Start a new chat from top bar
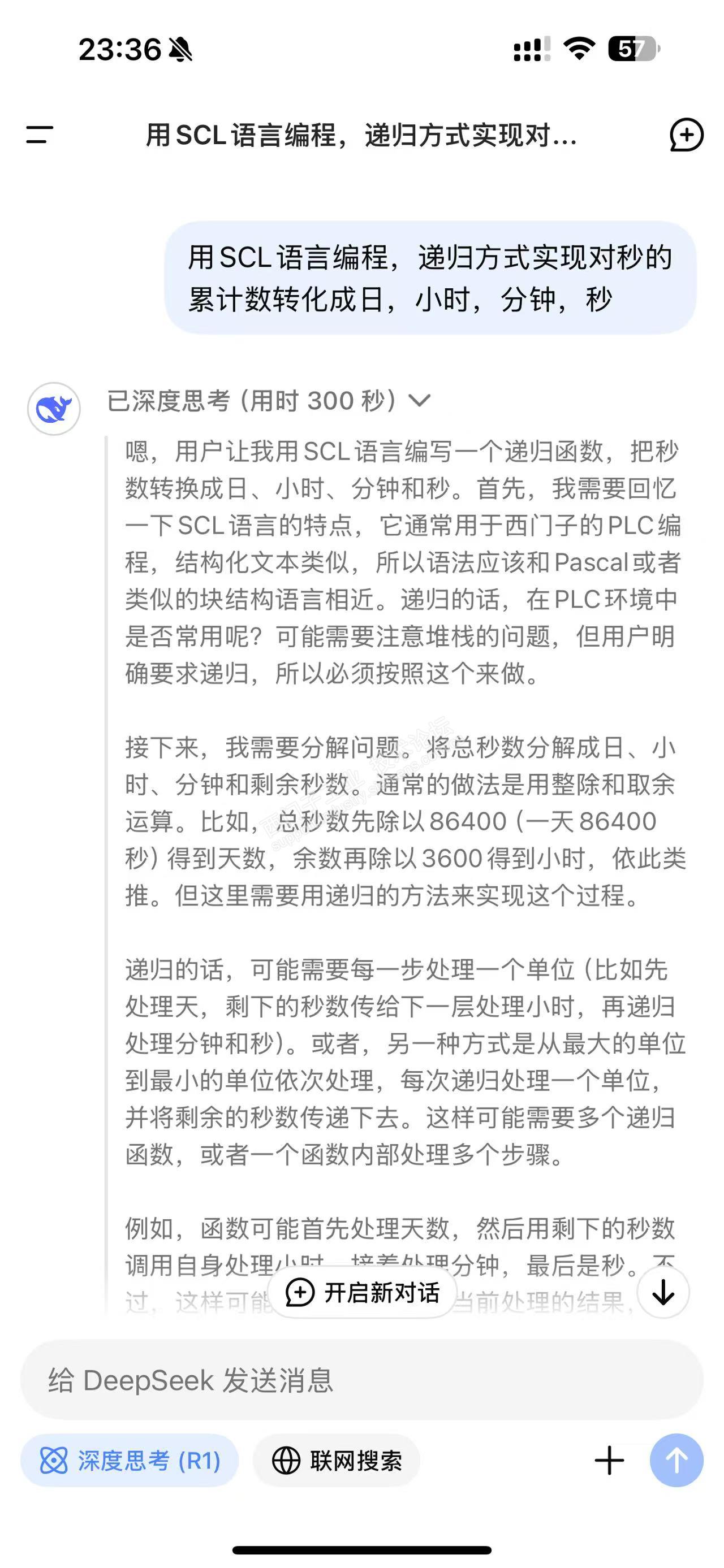Image resolution: width=724 pixels, height=1568 pixels. tap(686, 135)
